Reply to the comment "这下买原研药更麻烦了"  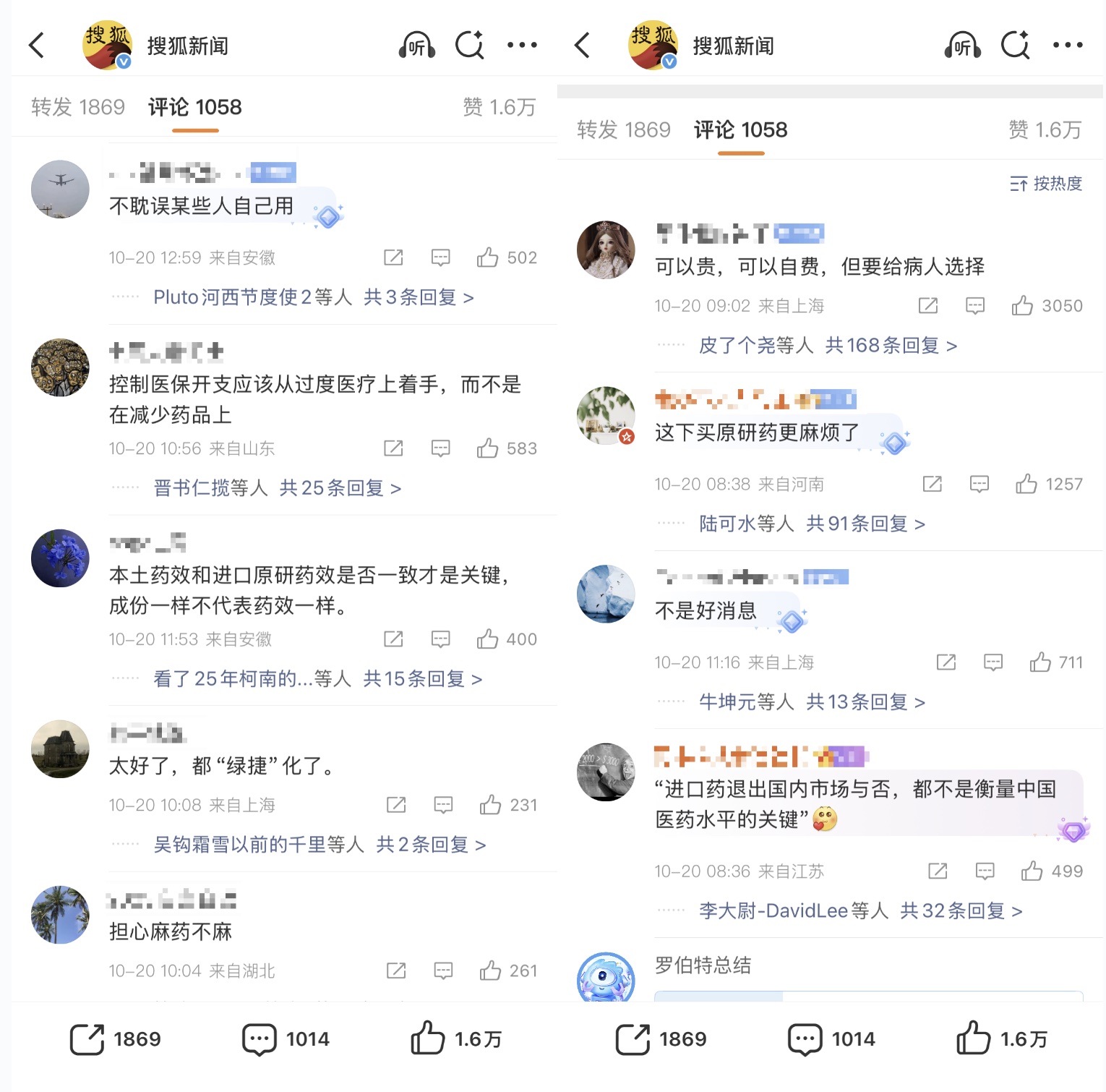tap(979, 484)
